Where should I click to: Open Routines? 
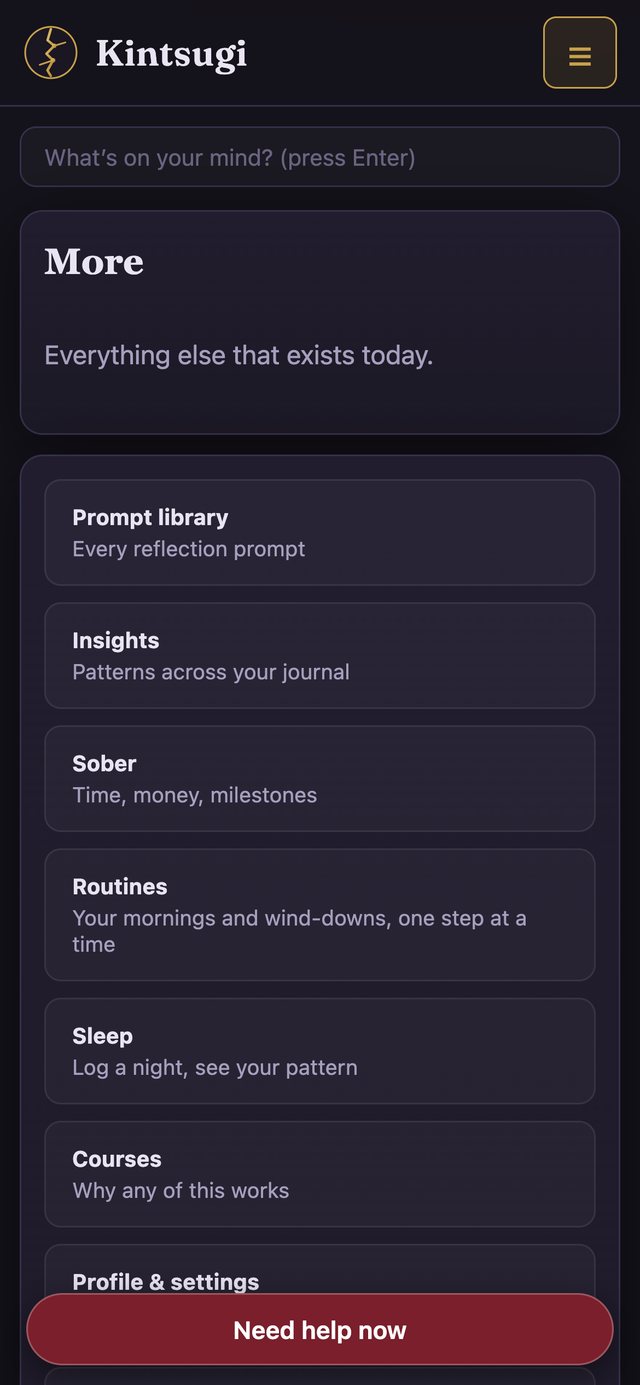tap(320, 914)
